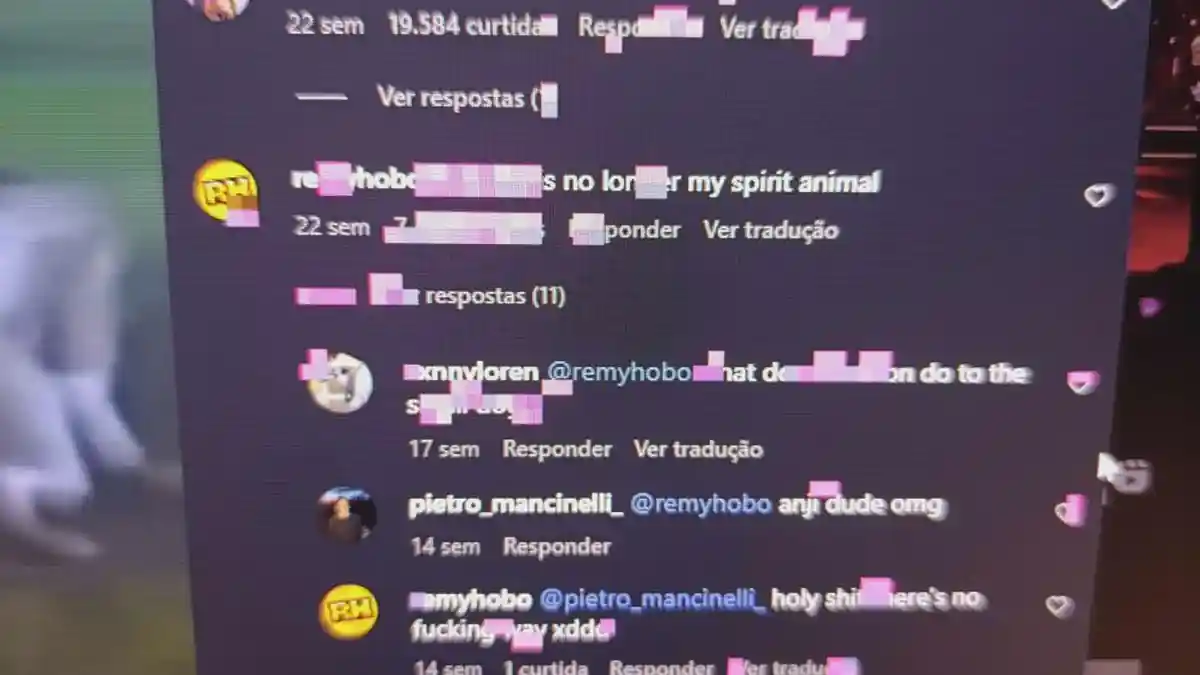Screen dimensions: 1200x675
Task: Open Ver tradução under spirit animal comment
Action: 770,230
